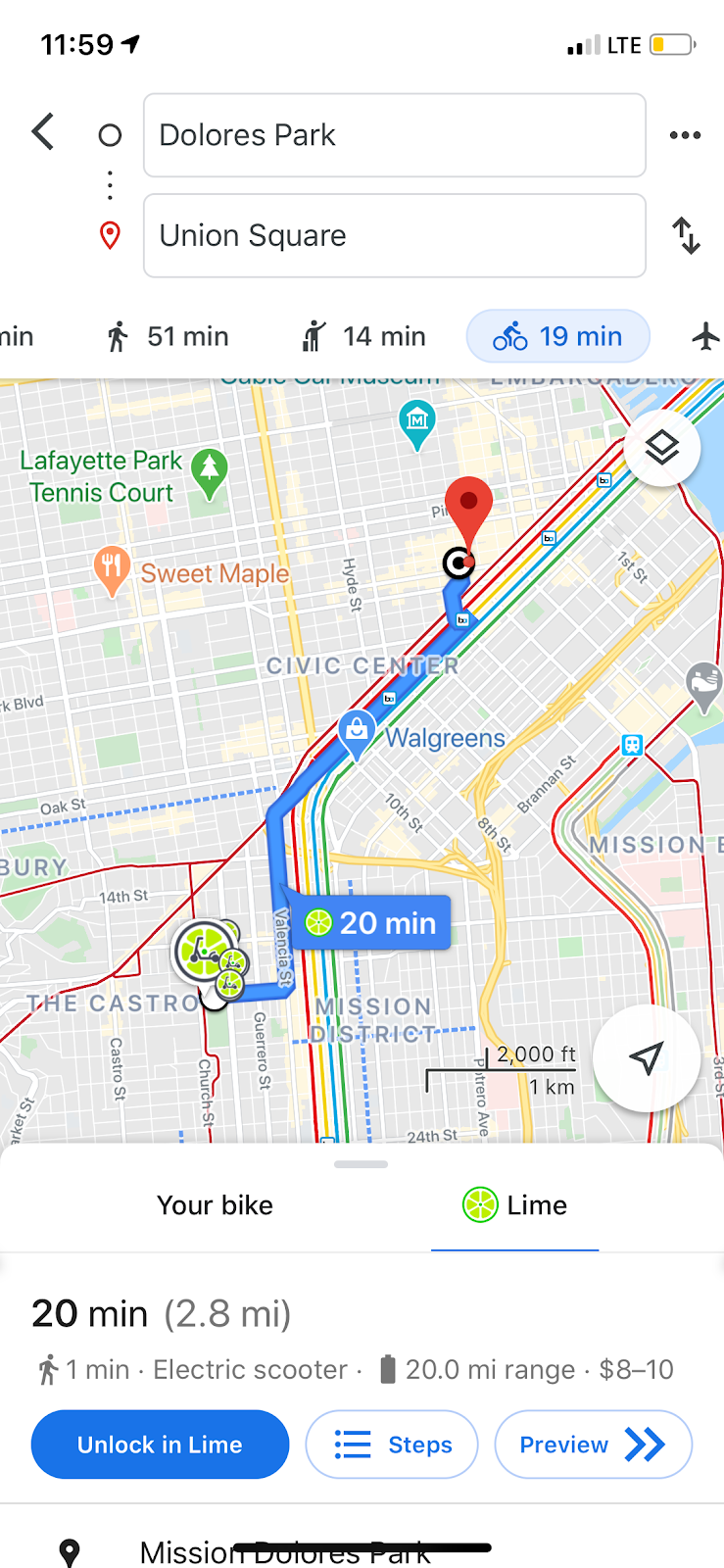Viewport: 724px width, 1568px height.
Task: View route Steps list
Action: pyautogui.click(x=392, y=1445)
